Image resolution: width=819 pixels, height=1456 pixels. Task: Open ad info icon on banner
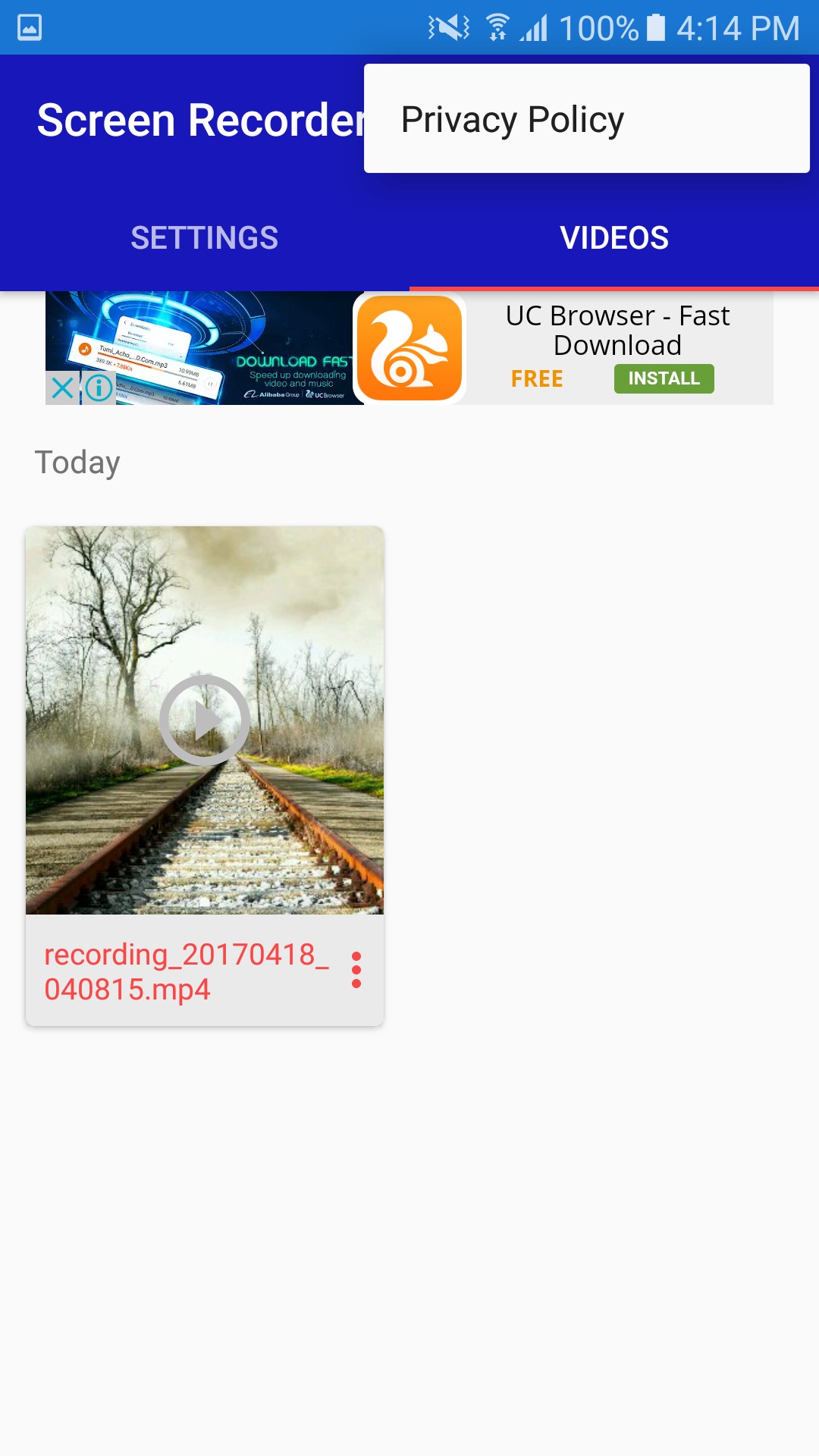[x=99, y=388]
